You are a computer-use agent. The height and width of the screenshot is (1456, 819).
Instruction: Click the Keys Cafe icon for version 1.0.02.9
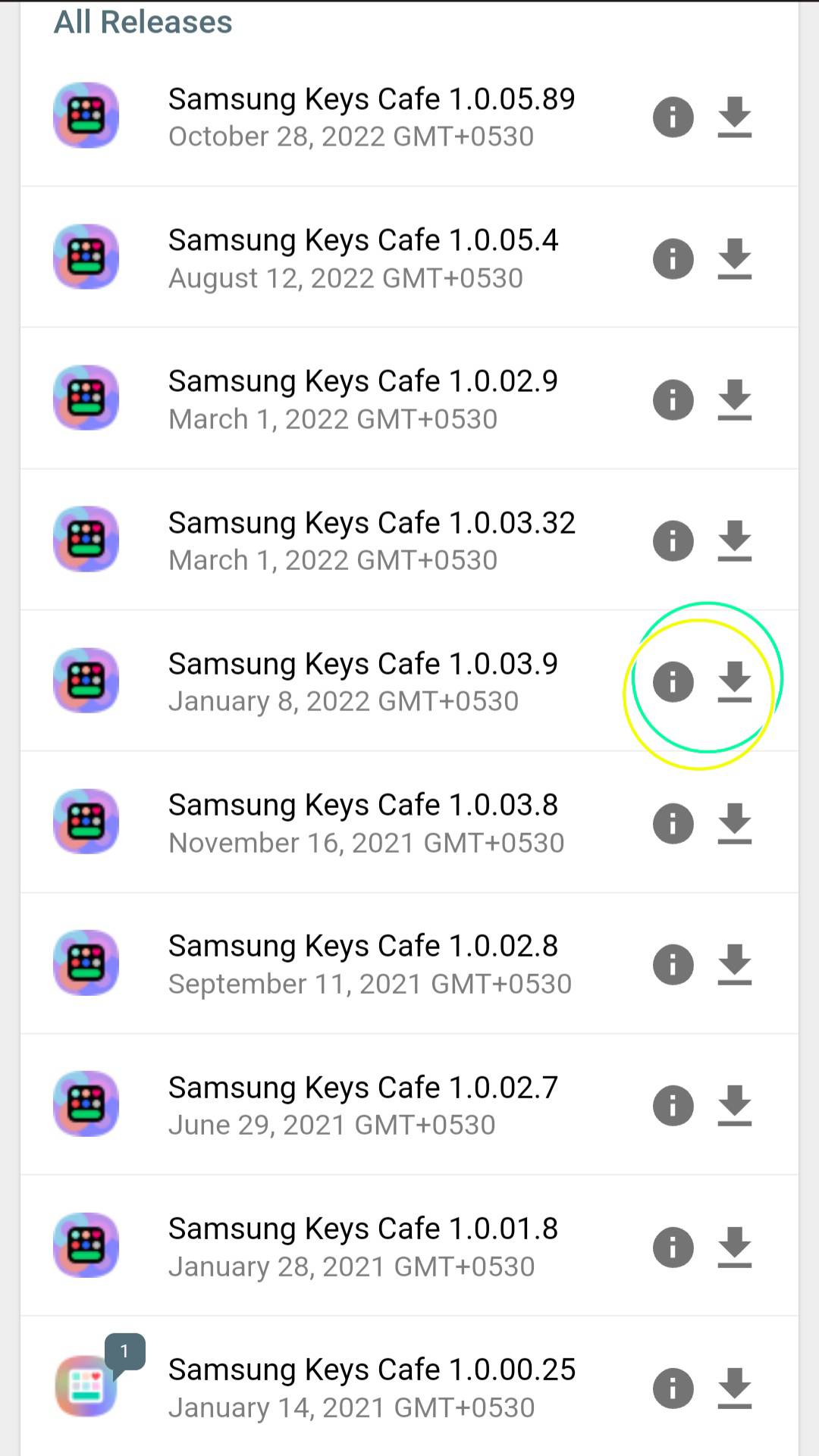[86, 398]
